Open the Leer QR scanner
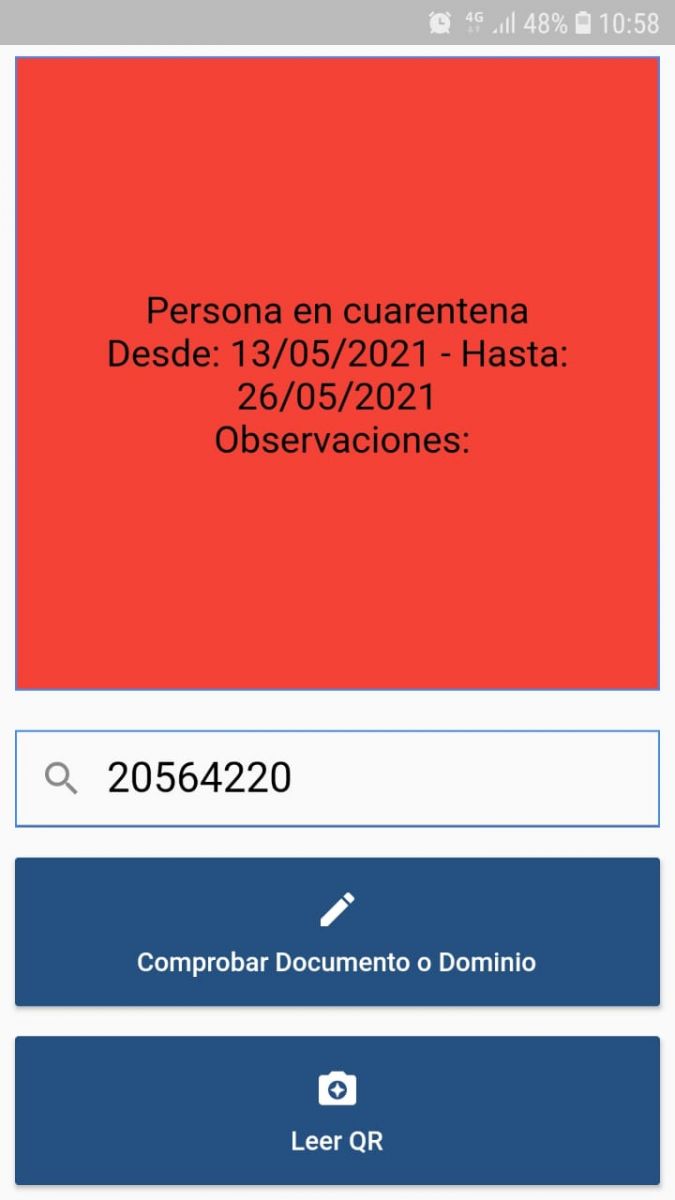675x1200 pixels. click(337, 1110)
